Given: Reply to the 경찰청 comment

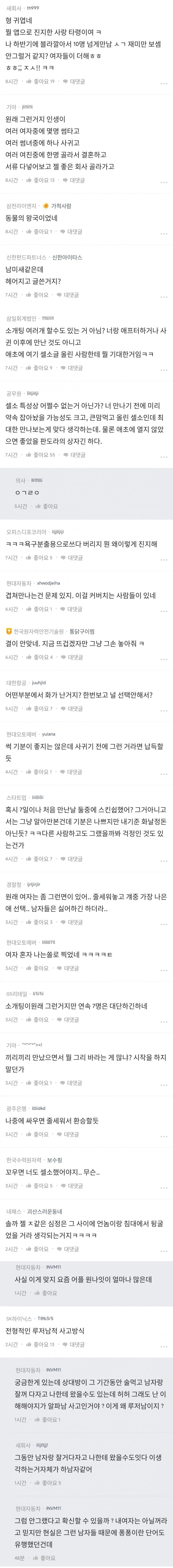Looking at the screenshot, I should click(x=72, y=922).
